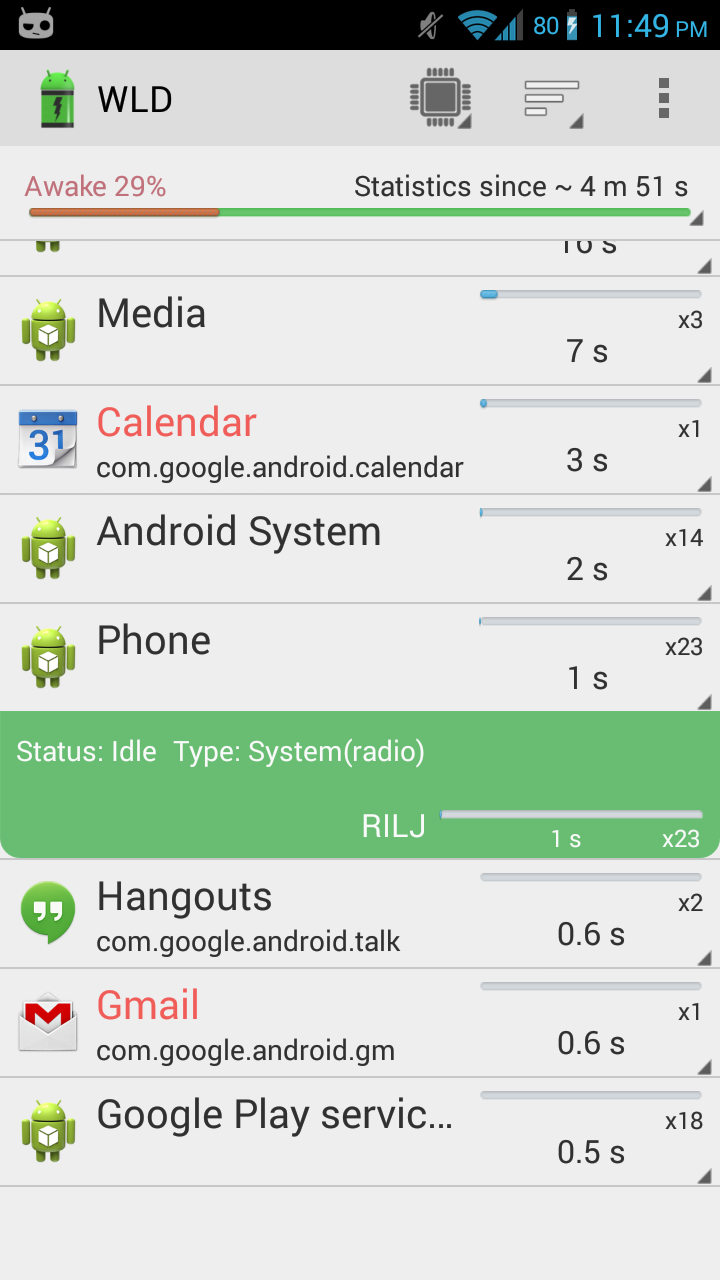The image size is (720, 1280).
Task: Expand the Google Play services row
Action: 360,1132
